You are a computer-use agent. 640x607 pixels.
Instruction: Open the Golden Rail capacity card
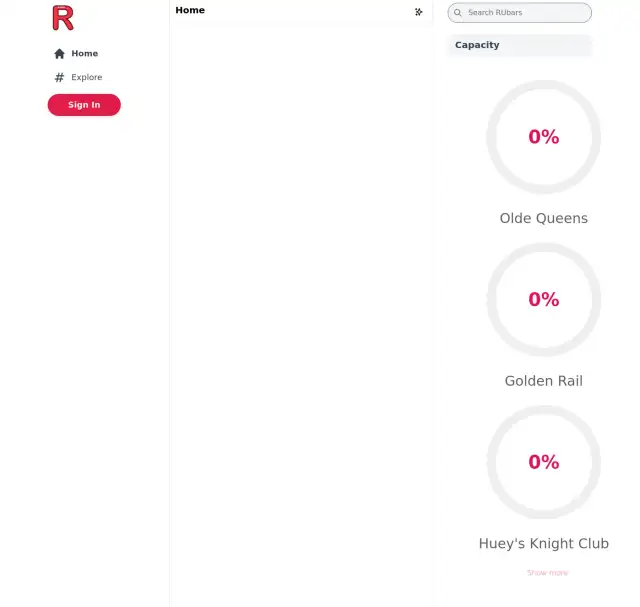(x=543, y=300)
